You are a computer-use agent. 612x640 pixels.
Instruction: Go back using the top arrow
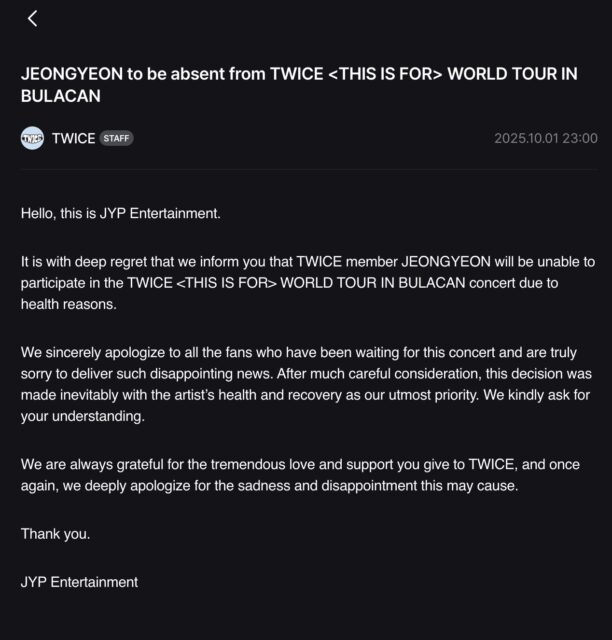(32, 18)
